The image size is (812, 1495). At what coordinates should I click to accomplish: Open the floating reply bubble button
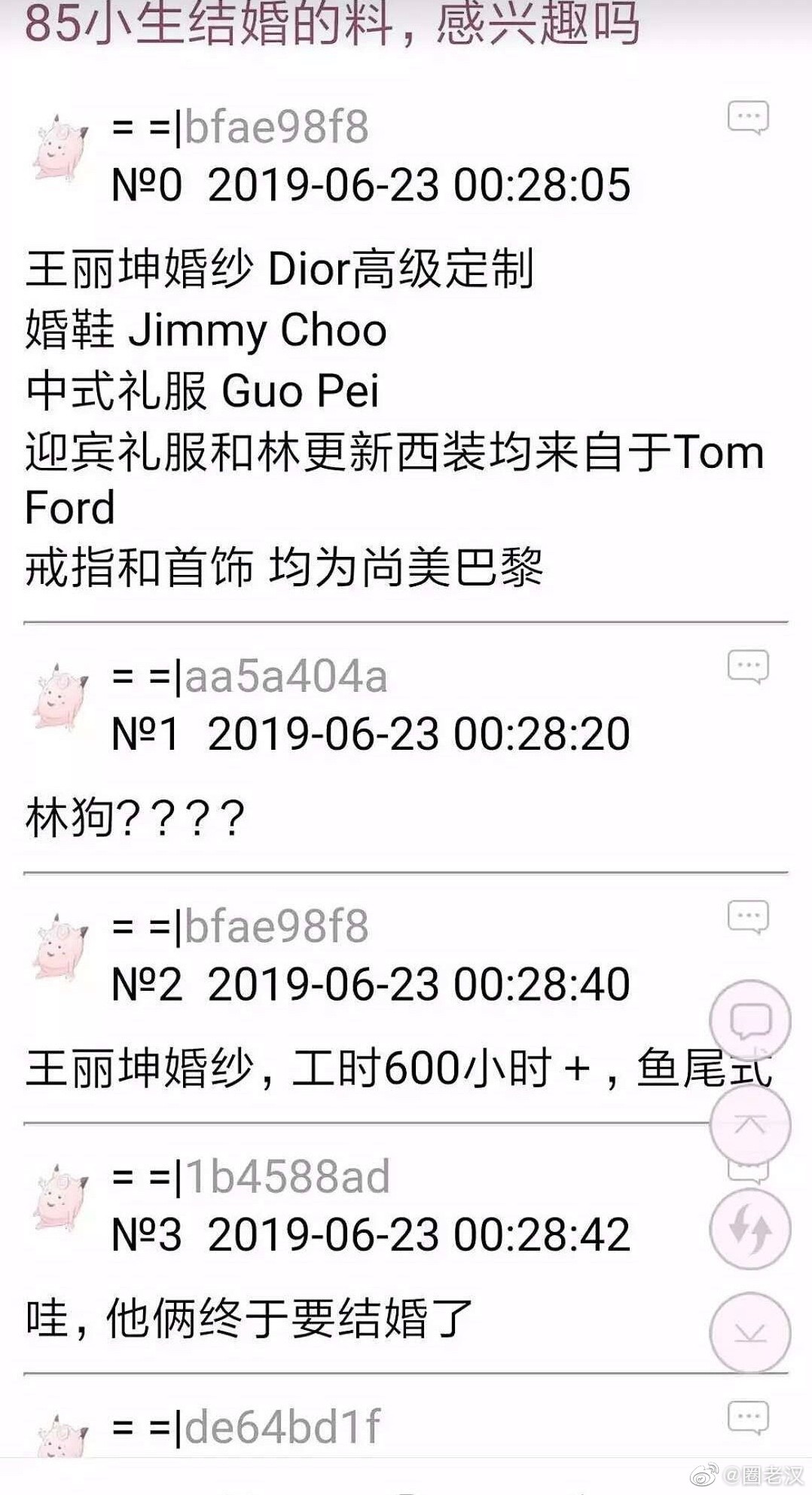(x=750, y=1021)
